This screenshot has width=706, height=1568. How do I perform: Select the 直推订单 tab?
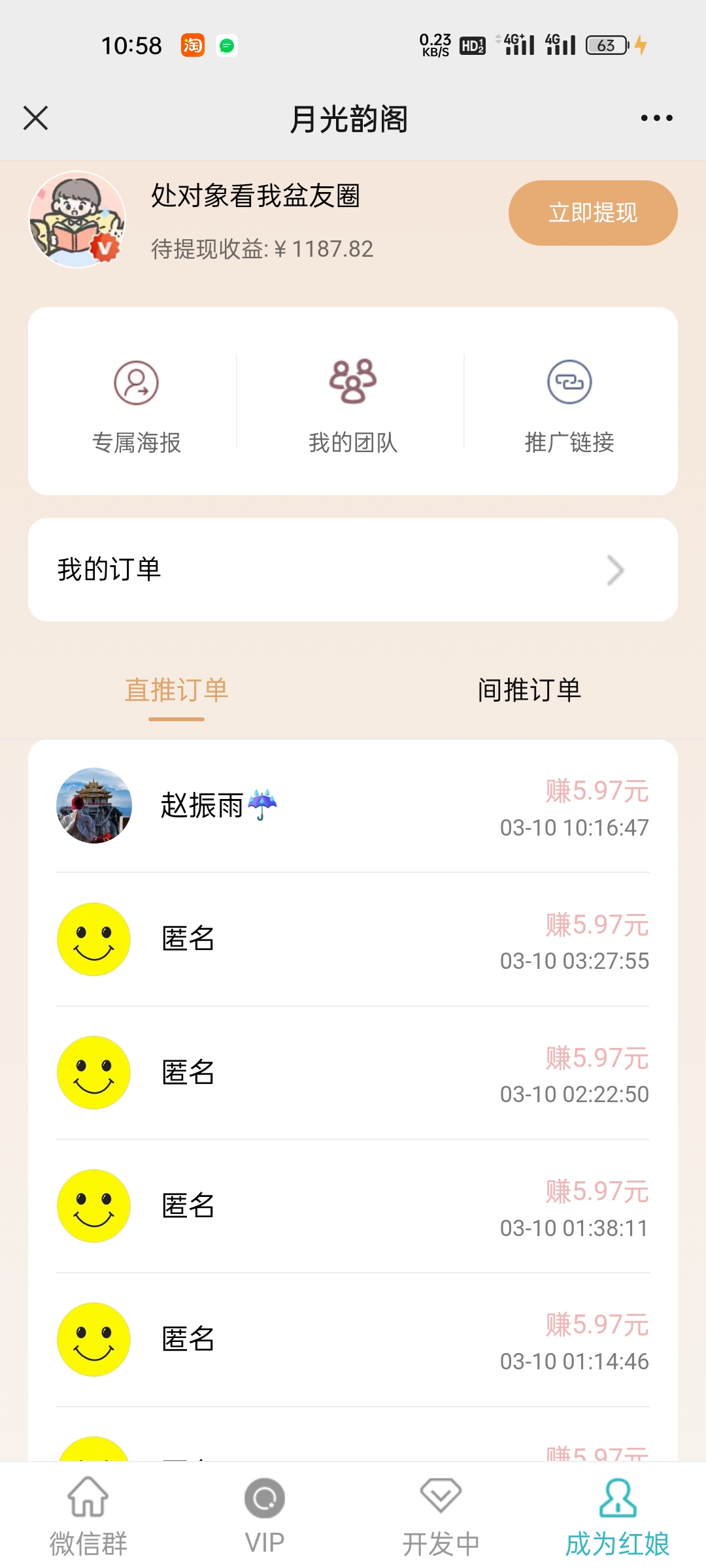click(176, 691)
